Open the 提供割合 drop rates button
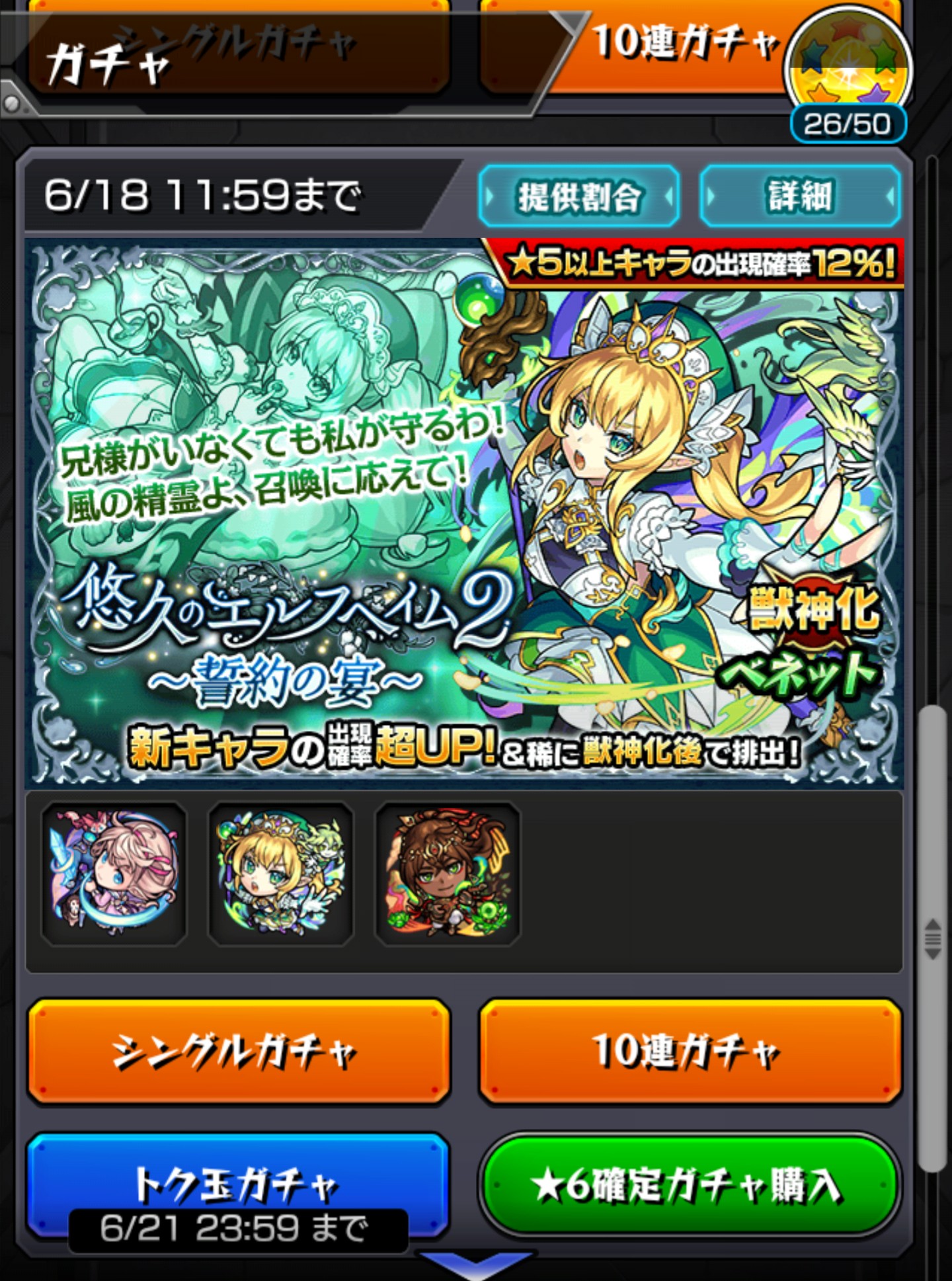 coord(578,196)
